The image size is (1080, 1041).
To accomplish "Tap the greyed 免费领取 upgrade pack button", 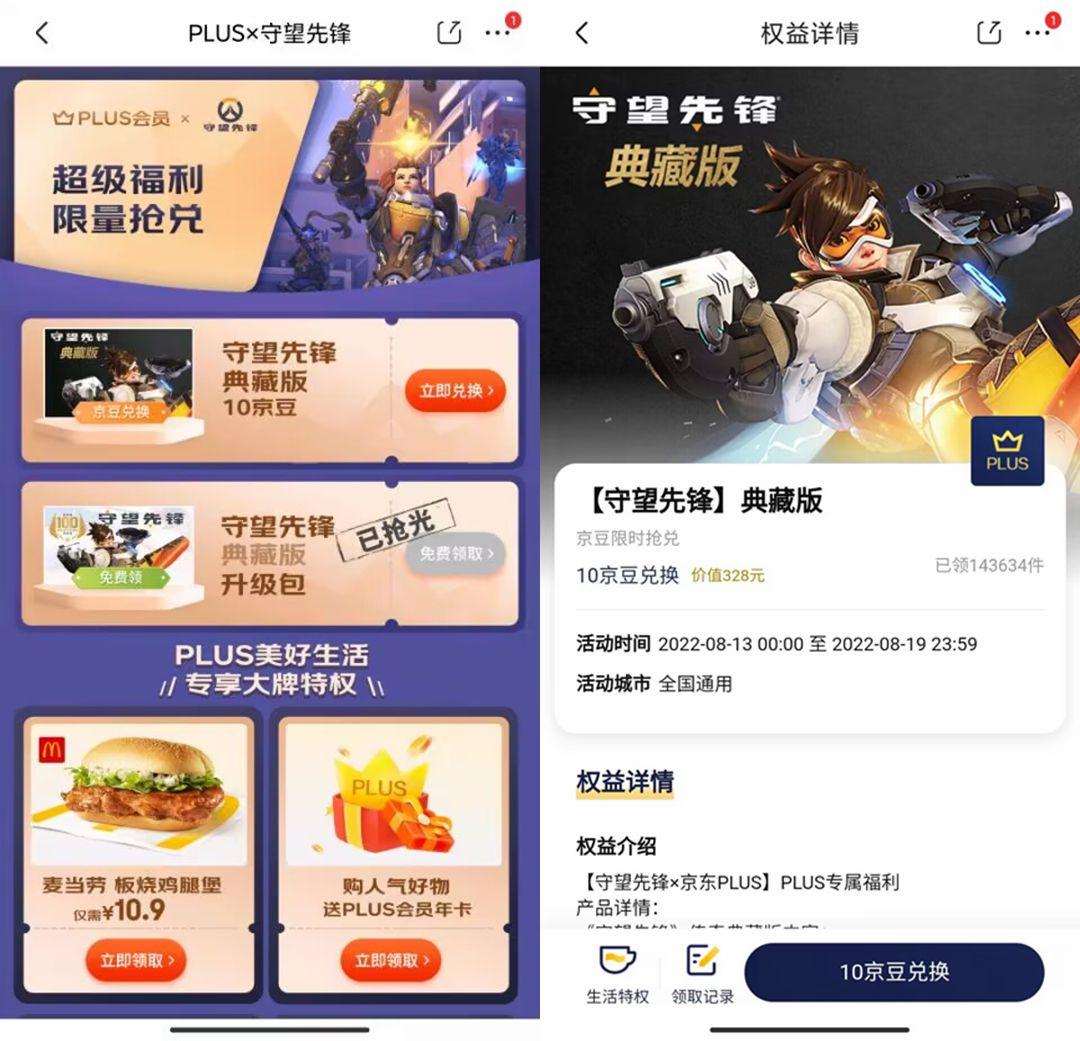I will point(455,553).
